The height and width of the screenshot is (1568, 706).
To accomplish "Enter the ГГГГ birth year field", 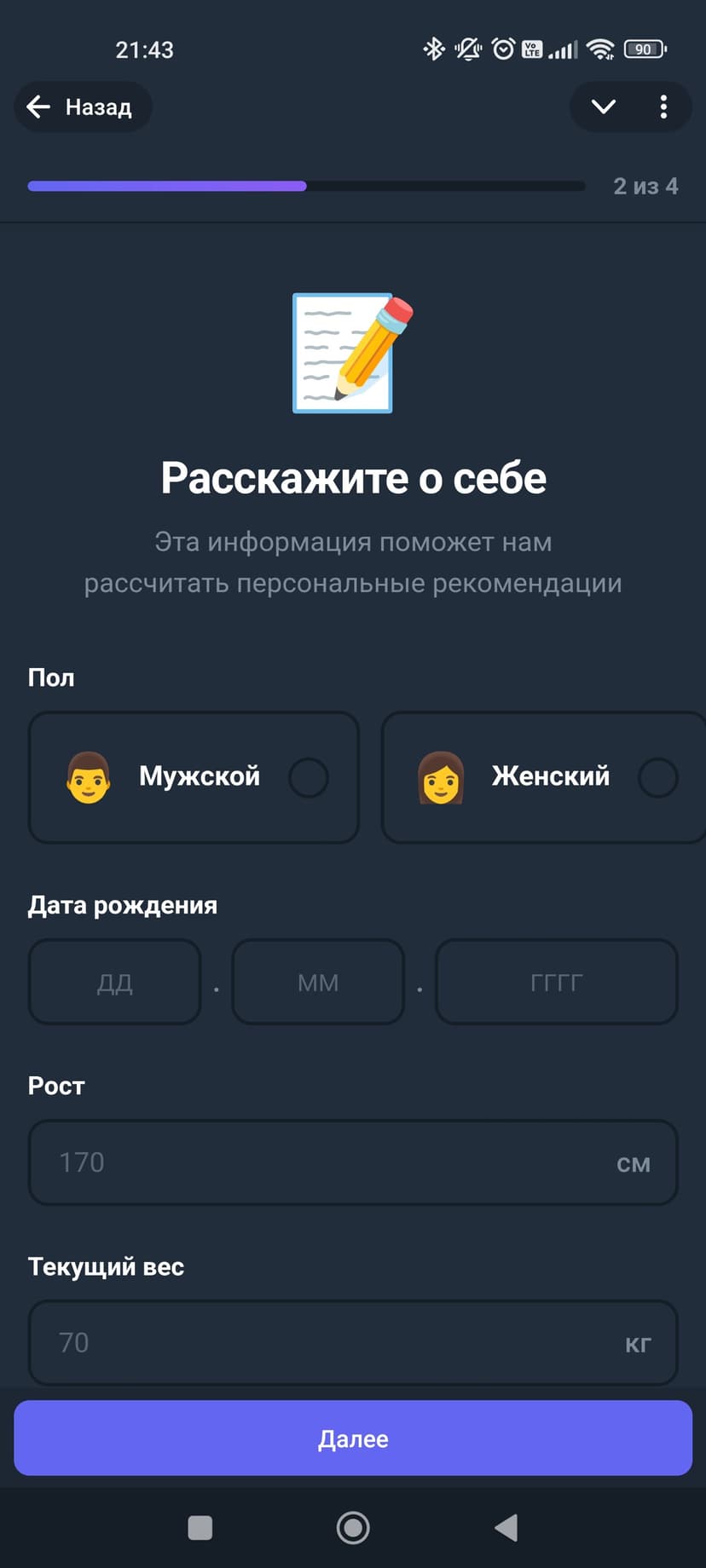I will coord(556,982).
